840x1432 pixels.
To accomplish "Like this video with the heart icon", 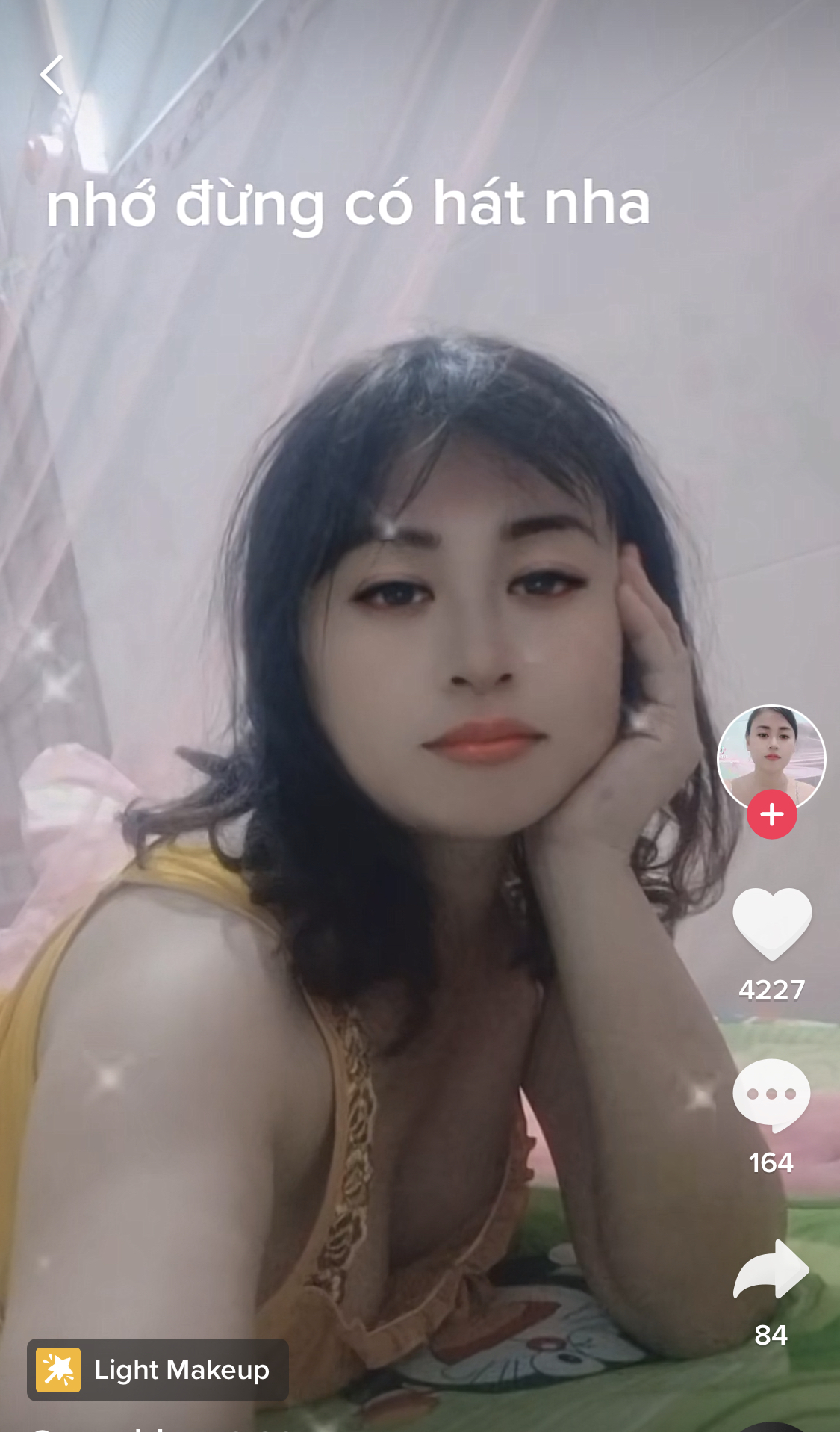I will (x=771, y=923).
